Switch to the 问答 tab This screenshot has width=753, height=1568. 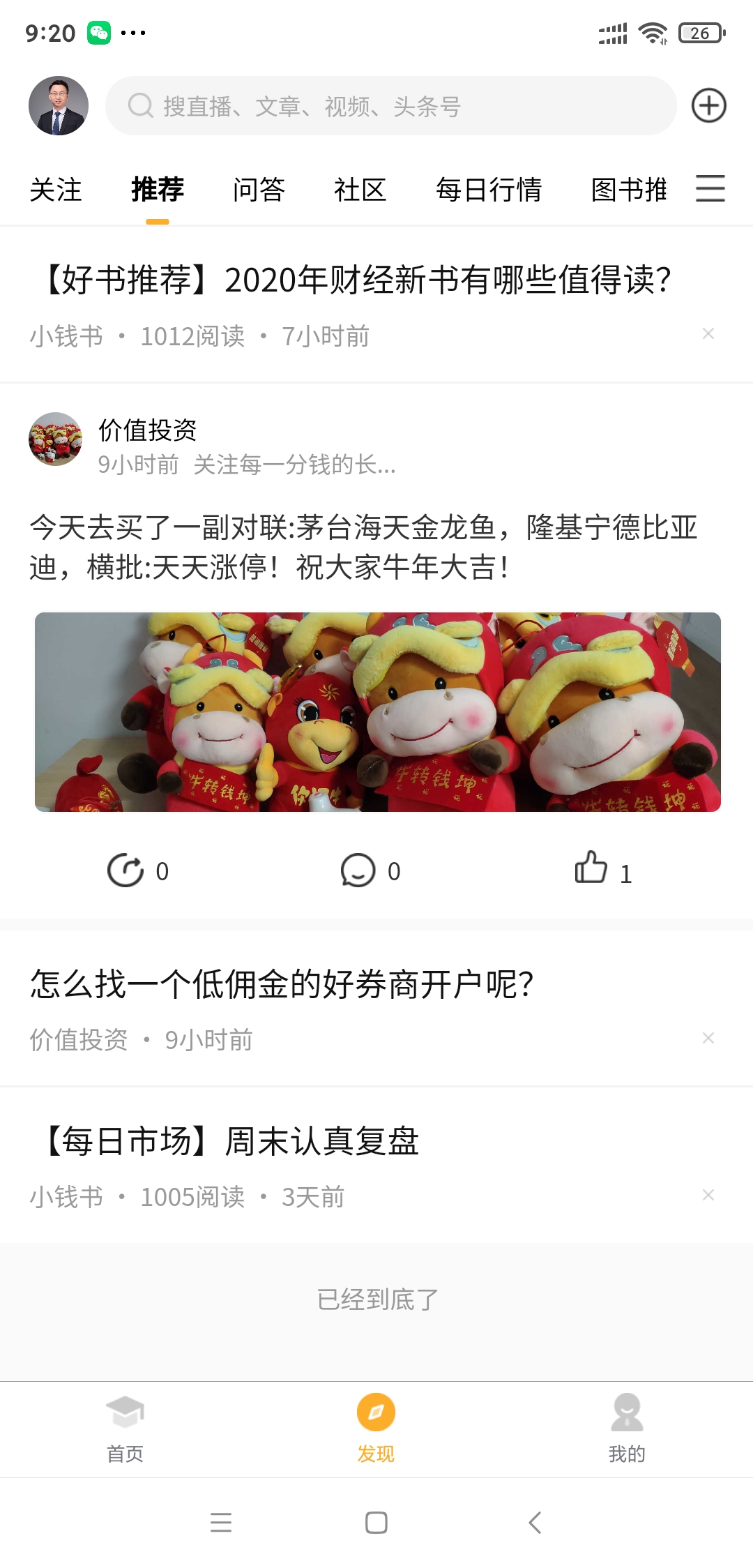click(x=259, y=190)
